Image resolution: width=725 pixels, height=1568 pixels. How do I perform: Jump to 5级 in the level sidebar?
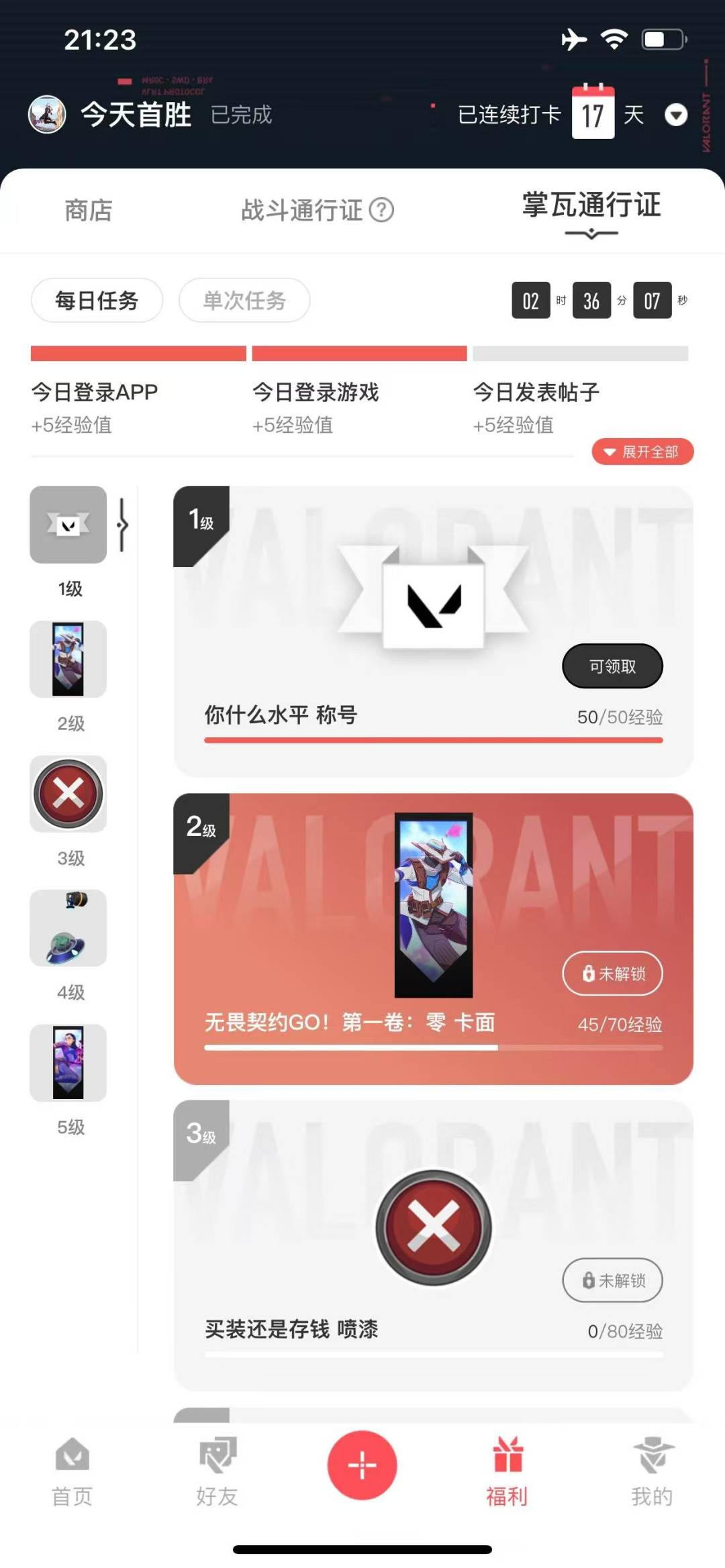click(x=68, y=1080)
